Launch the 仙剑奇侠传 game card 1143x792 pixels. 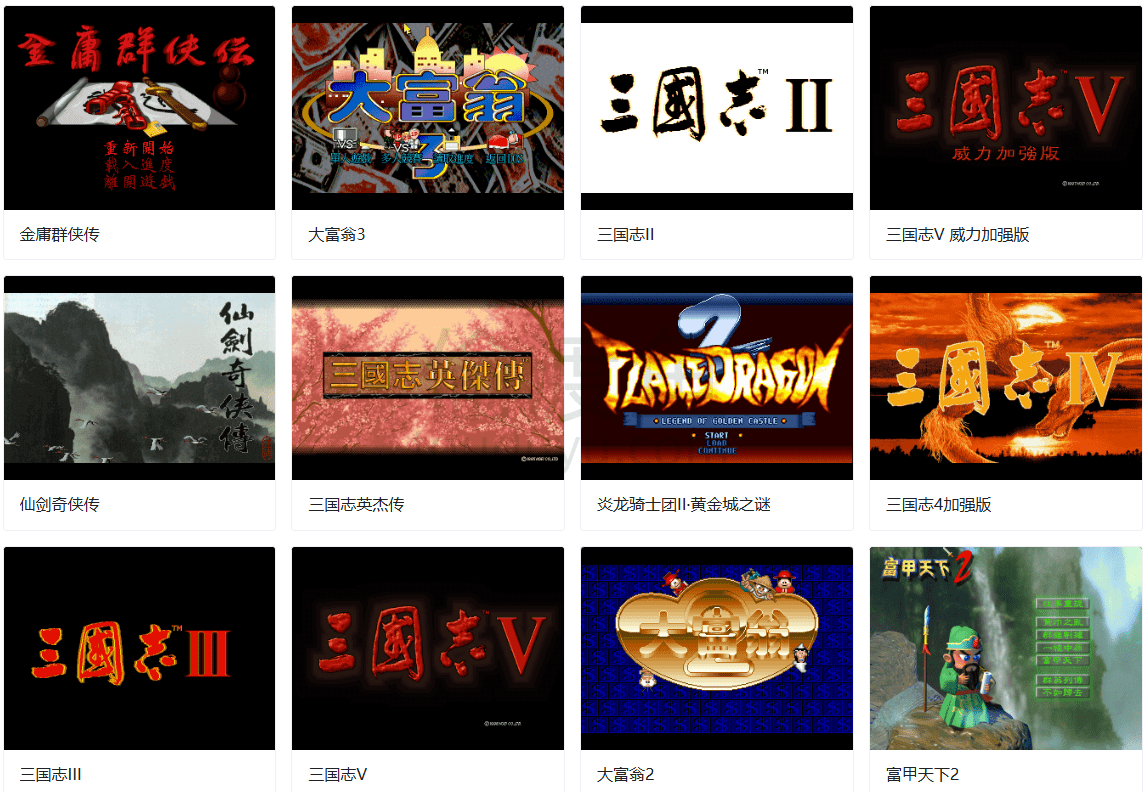pos(139,403)
